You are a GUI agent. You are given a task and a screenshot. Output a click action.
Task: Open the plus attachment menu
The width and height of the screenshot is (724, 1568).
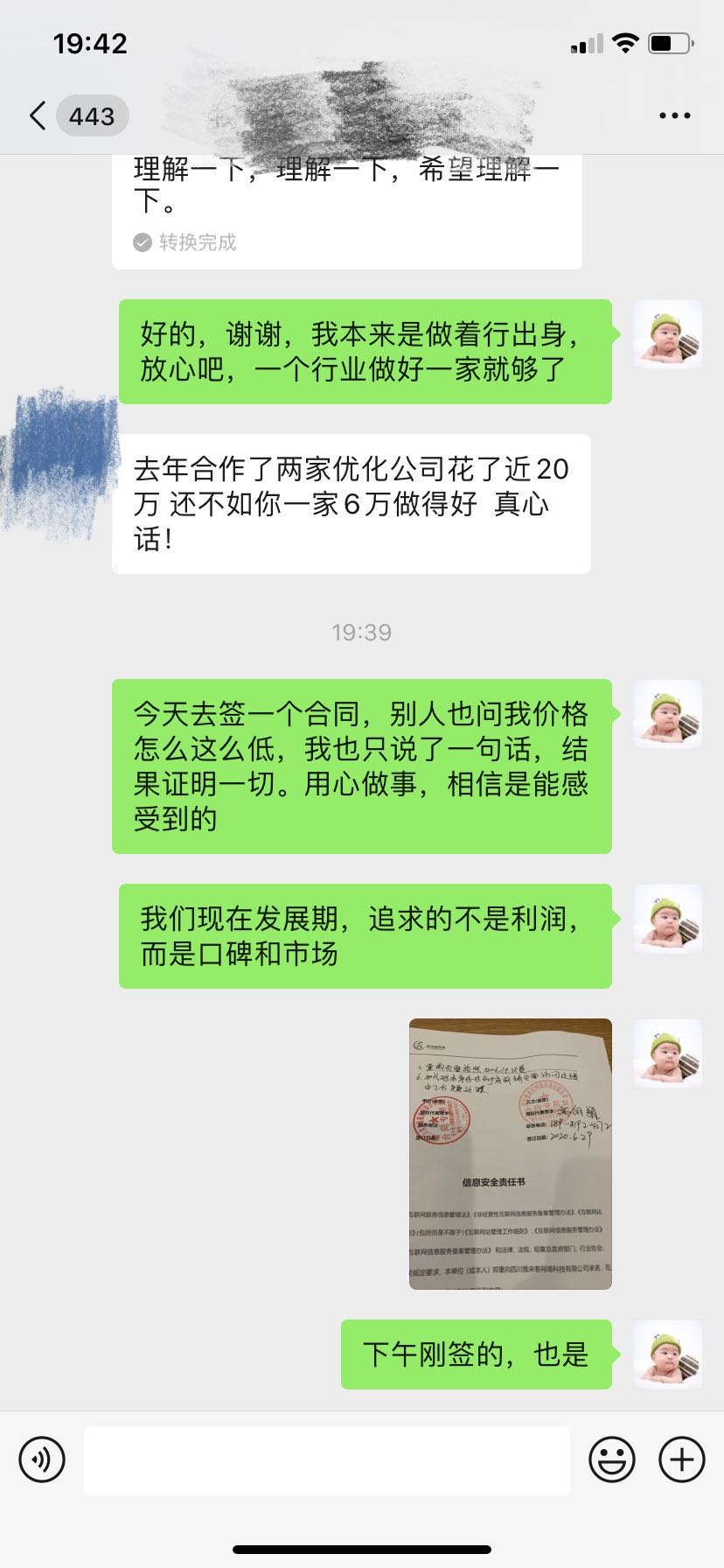pyautogui.click(x=681, y=1459)
